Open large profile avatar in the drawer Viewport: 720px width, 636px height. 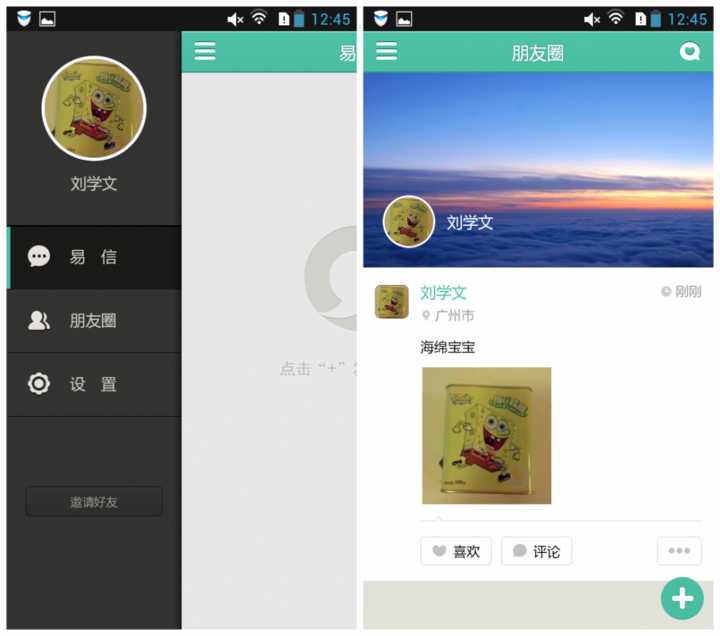(x=94, y=108)
